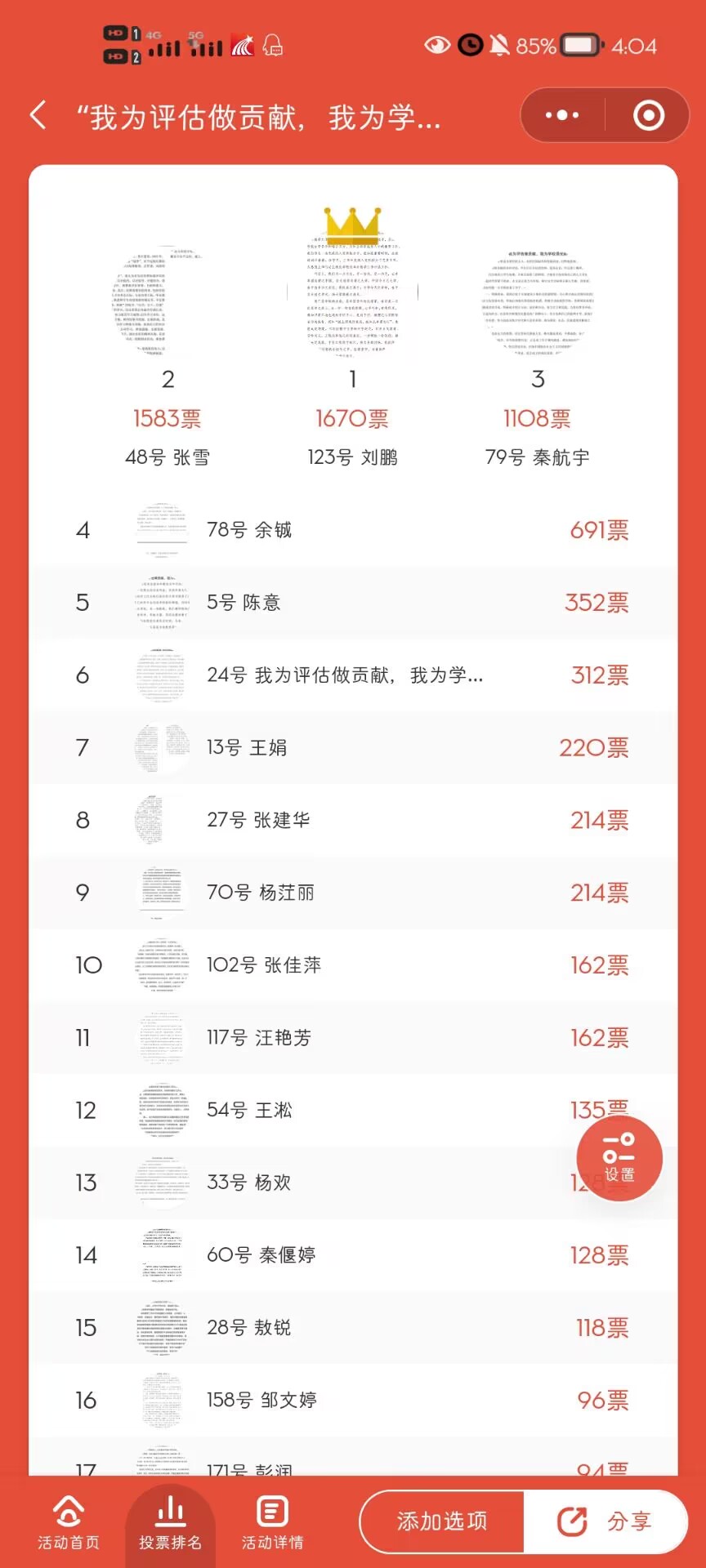Open the mini program more options menu

[562, 115]
